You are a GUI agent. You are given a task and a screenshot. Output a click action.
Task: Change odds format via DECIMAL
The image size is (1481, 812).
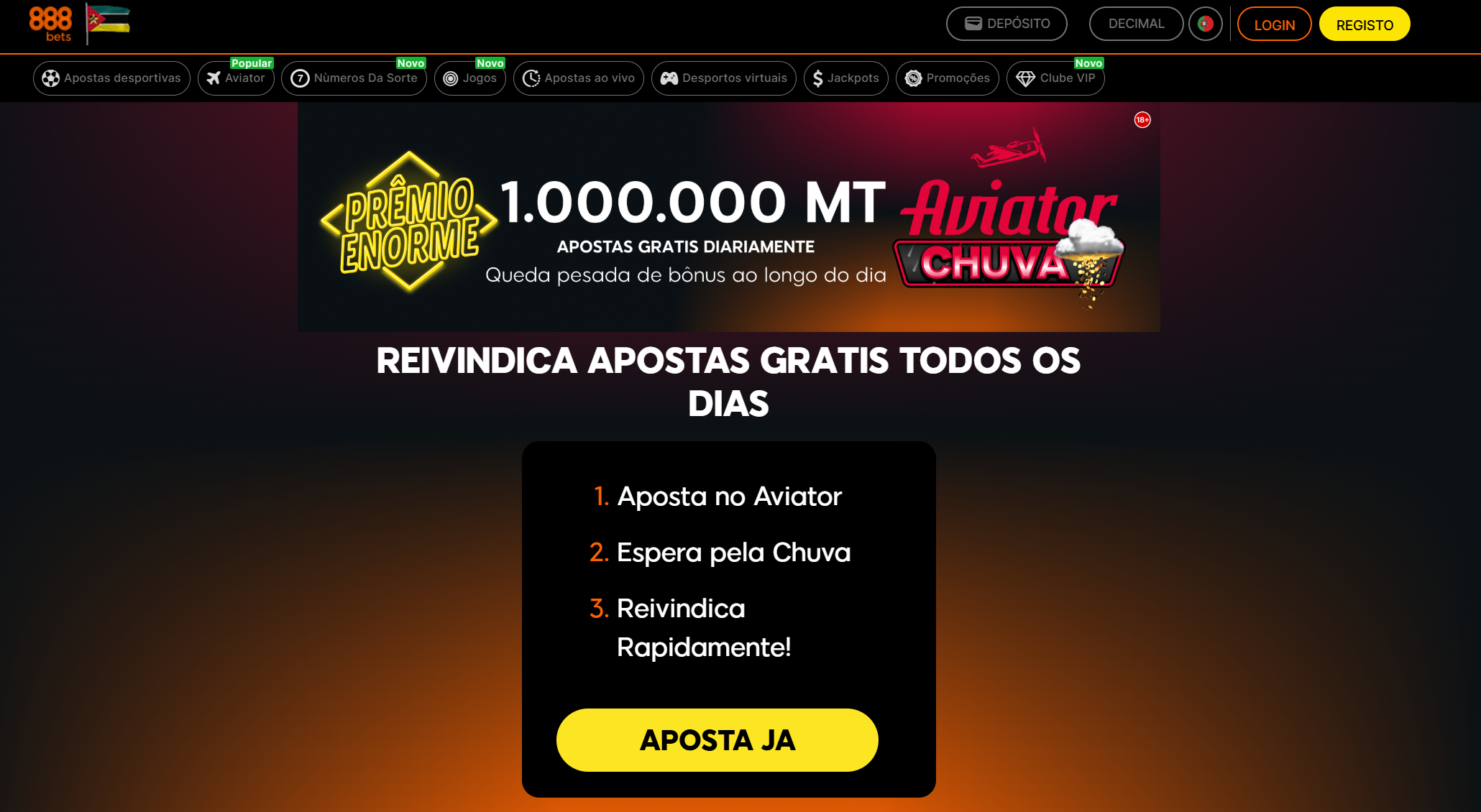pyautogui.click(x=1136, y=24)
